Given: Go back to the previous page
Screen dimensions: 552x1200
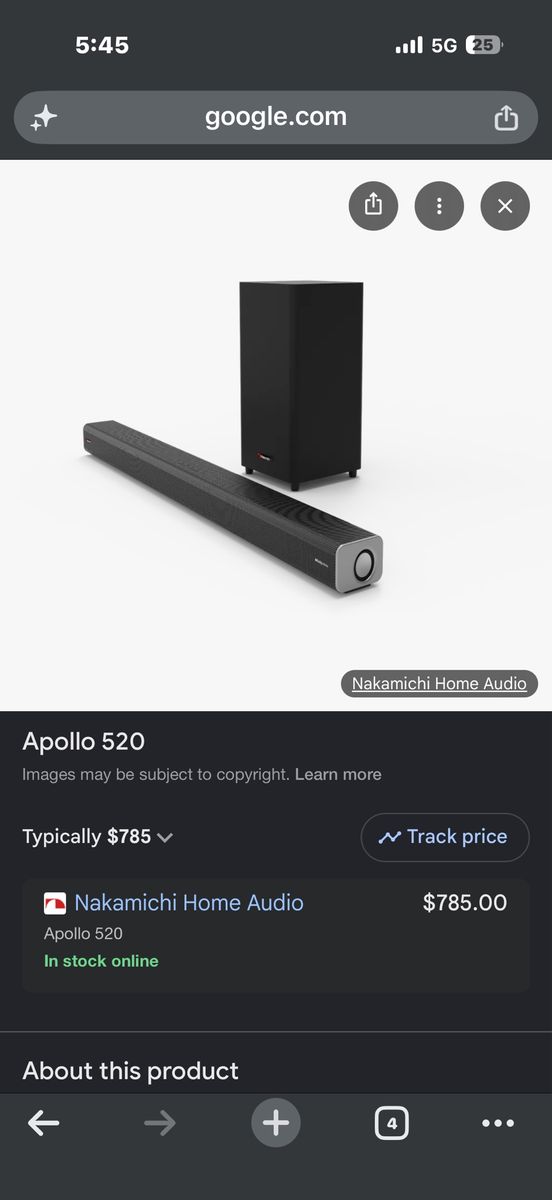Looking at the screenshot, I should [44, 1123].
